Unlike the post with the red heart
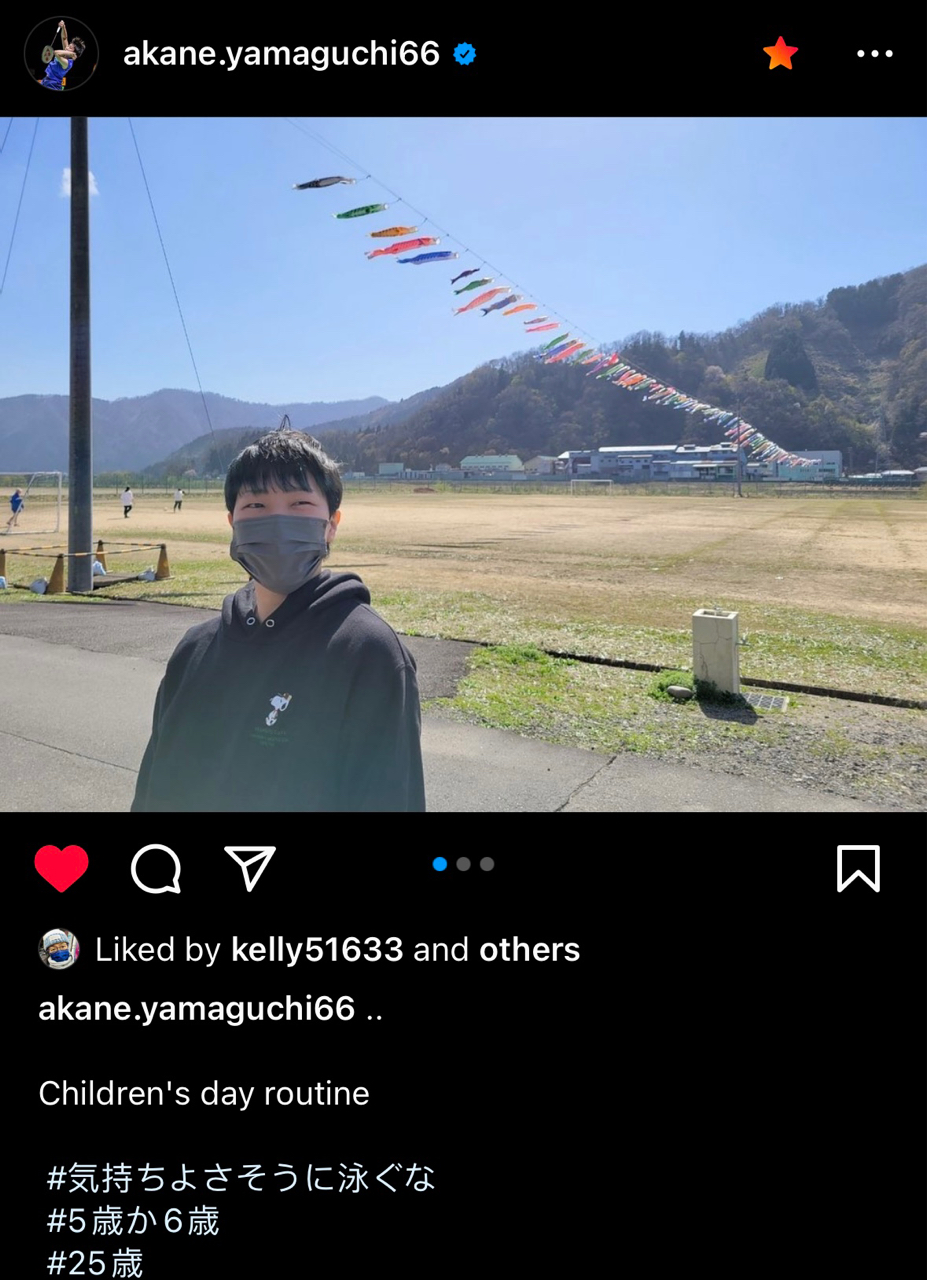 pos(62,867)
